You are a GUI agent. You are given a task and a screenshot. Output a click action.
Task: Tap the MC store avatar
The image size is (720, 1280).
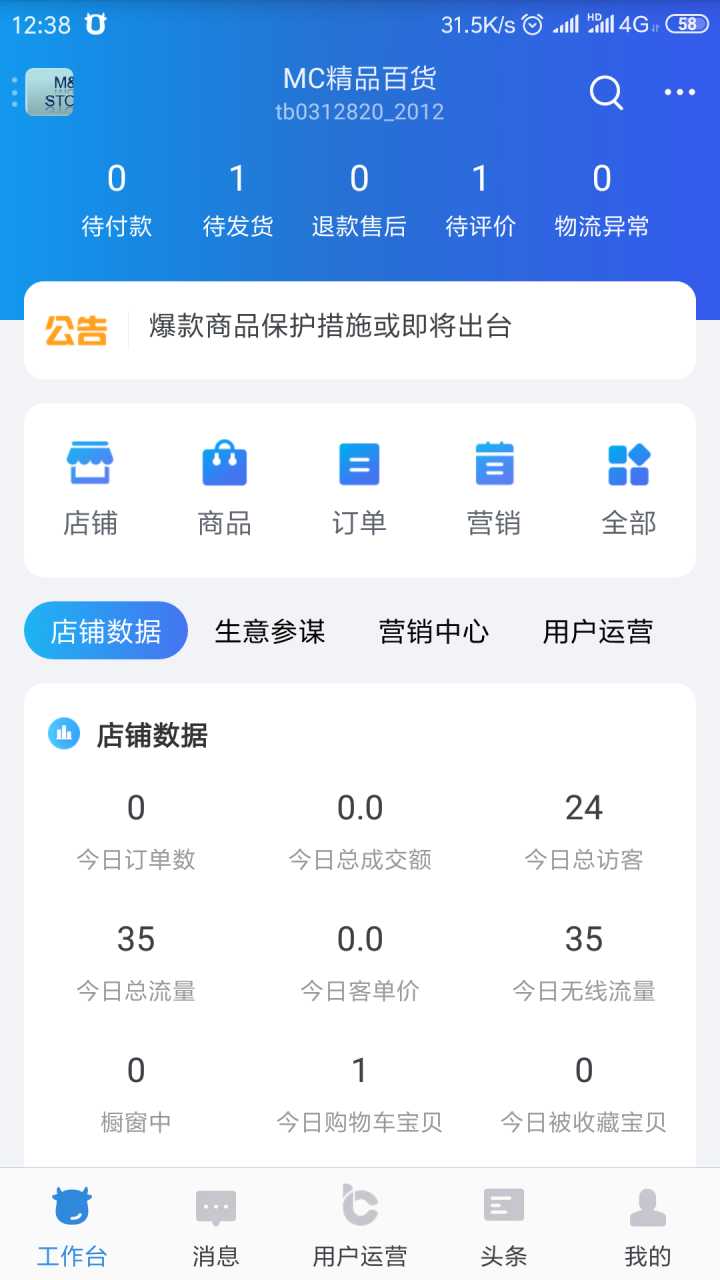(49, 93)
